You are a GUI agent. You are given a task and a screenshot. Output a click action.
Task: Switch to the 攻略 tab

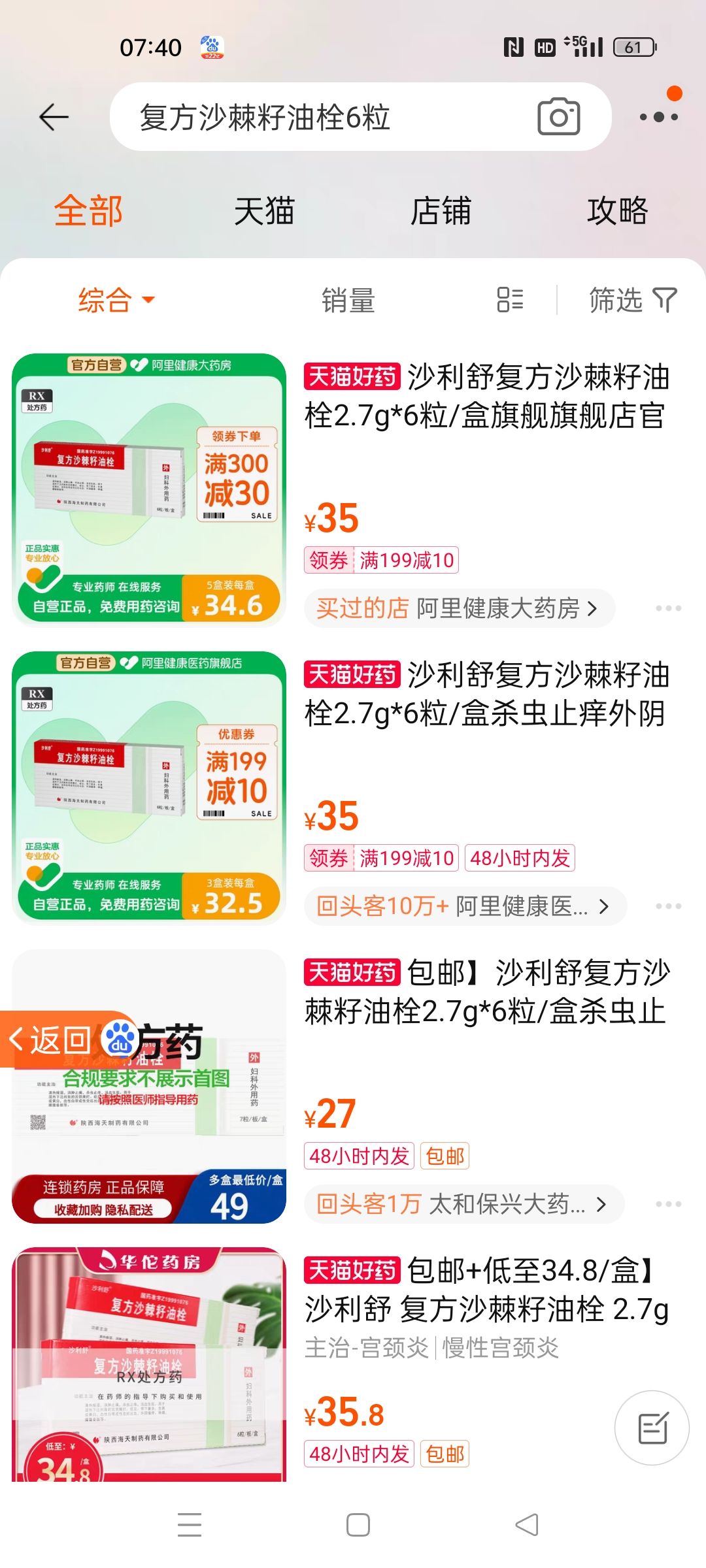click(x=617, y=212)
